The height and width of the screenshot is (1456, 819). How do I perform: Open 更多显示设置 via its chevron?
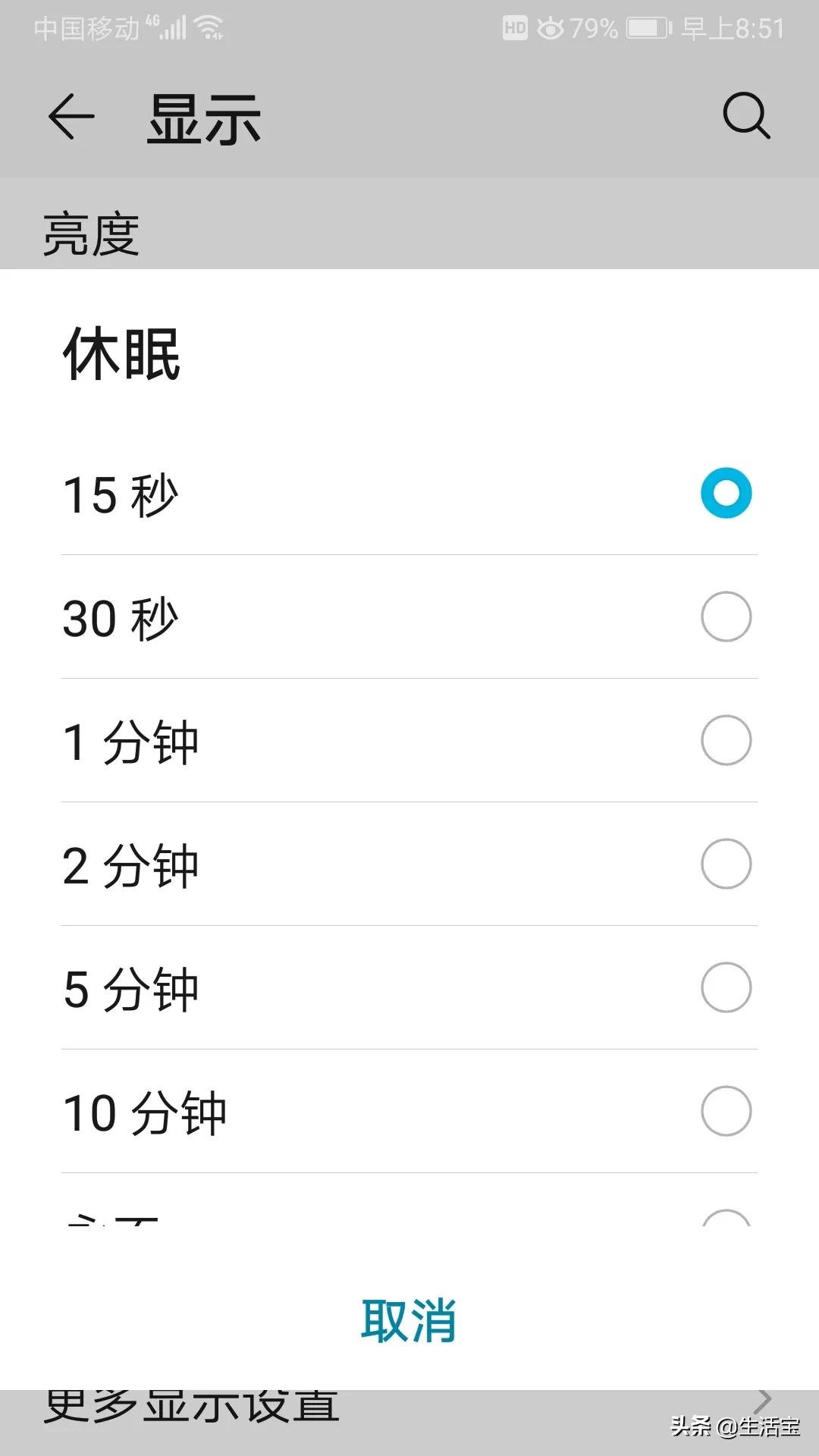pos(766,1399)
